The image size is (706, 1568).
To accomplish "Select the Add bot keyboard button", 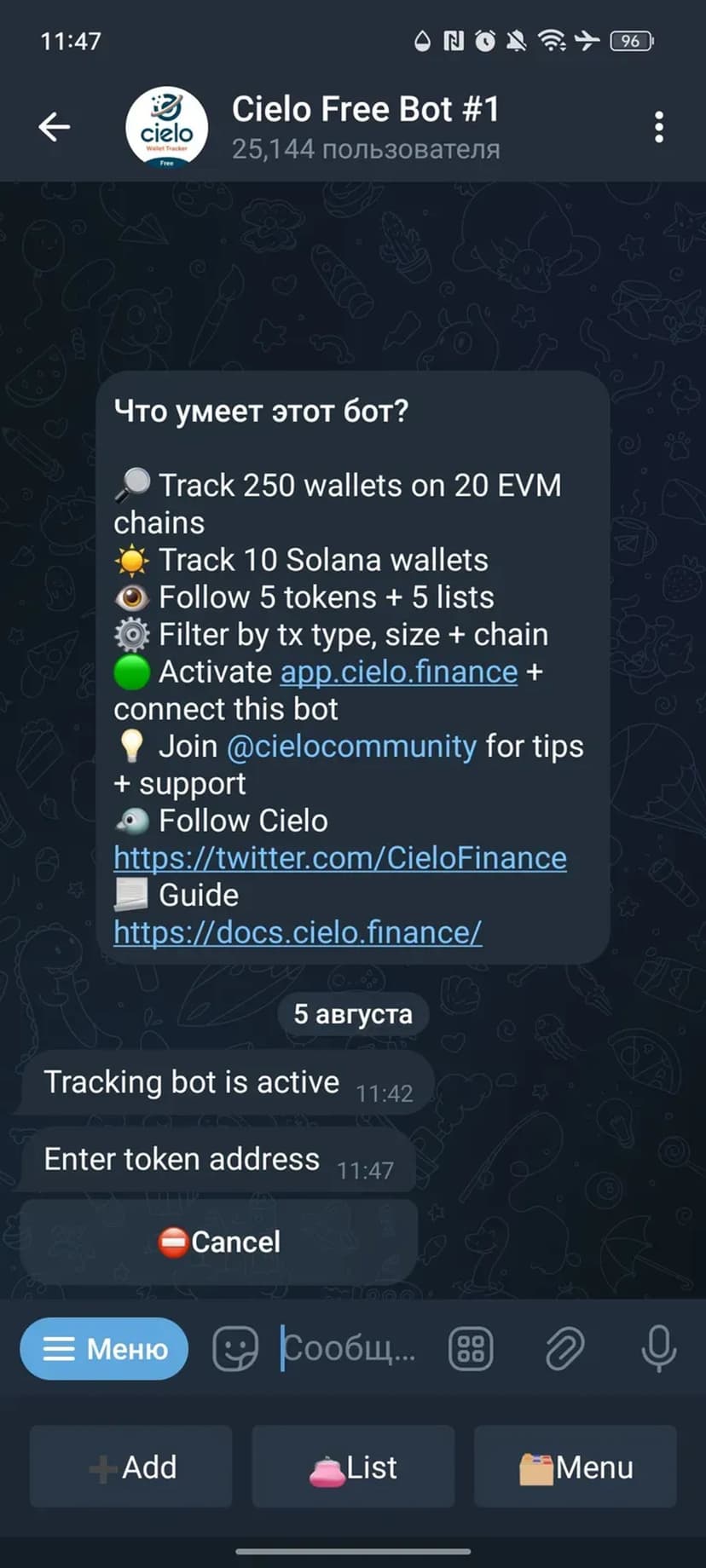I will click(x=131, y=1467).
